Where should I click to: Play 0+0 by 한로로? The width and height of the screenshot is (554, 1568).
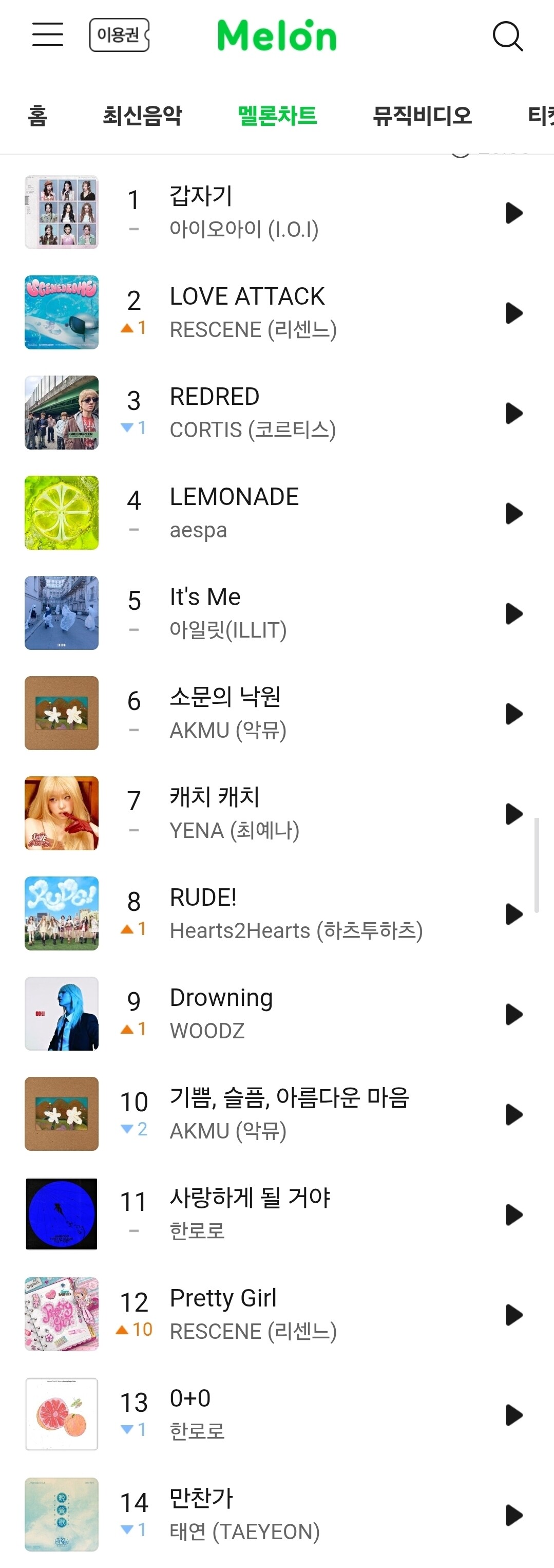click(514, 1414)
